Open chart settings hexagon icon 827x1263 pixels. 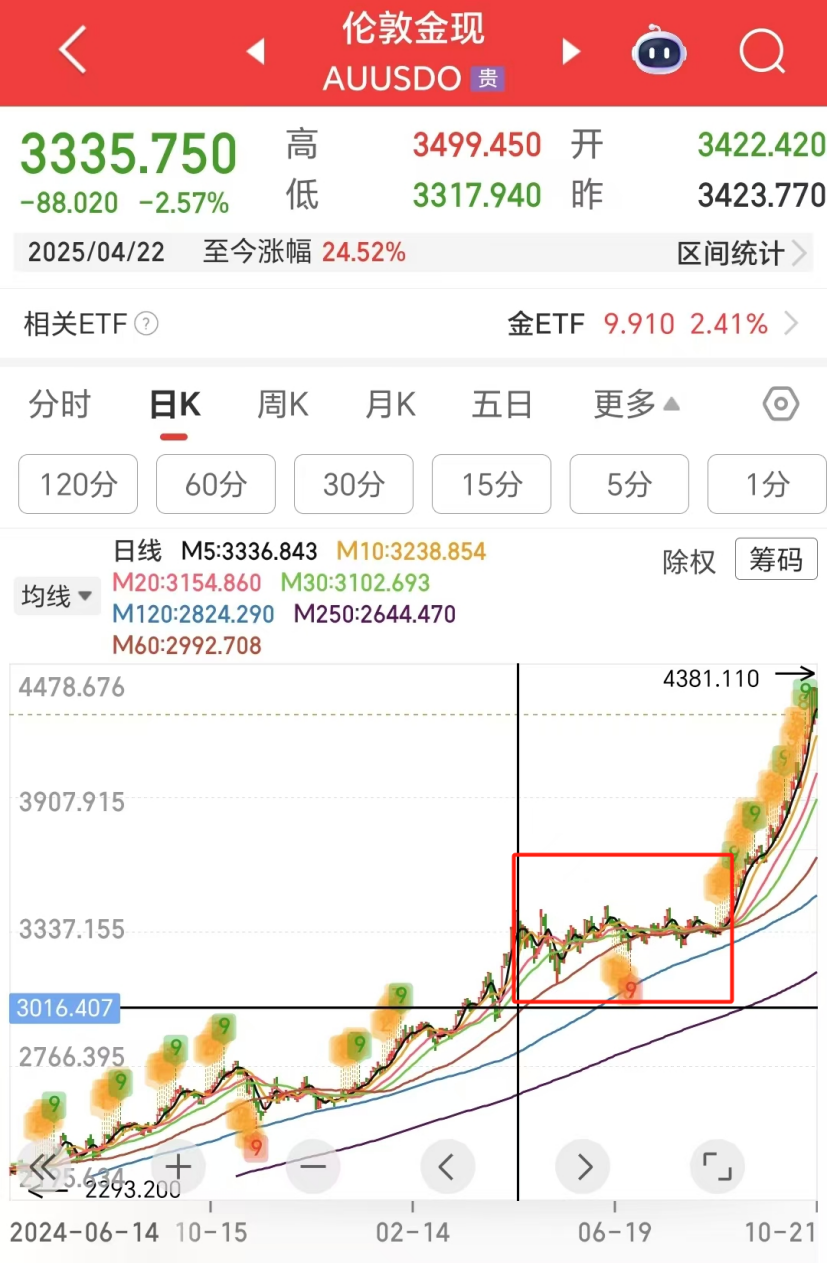780,405
